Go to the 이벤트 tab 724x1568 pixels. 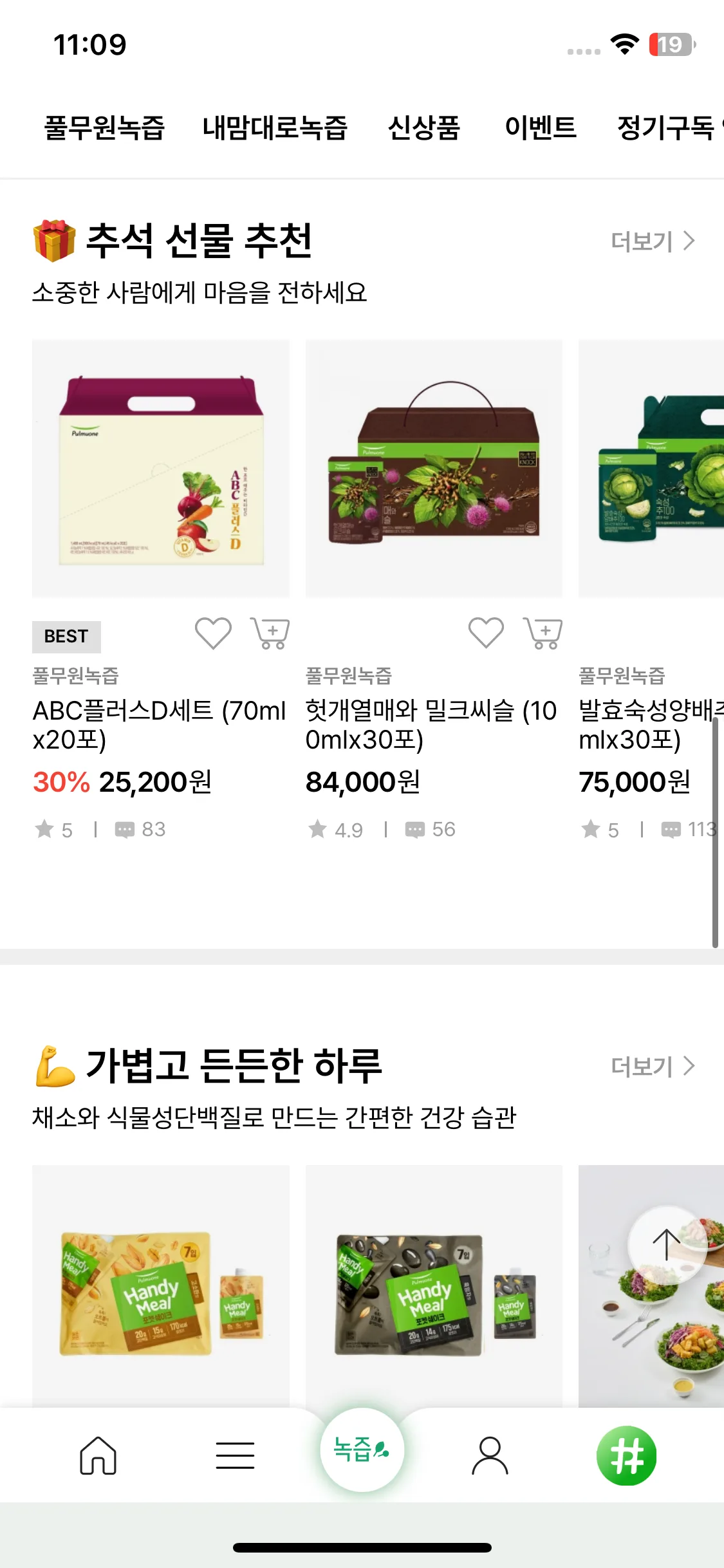pyautogui.click(x=541, y=127)
